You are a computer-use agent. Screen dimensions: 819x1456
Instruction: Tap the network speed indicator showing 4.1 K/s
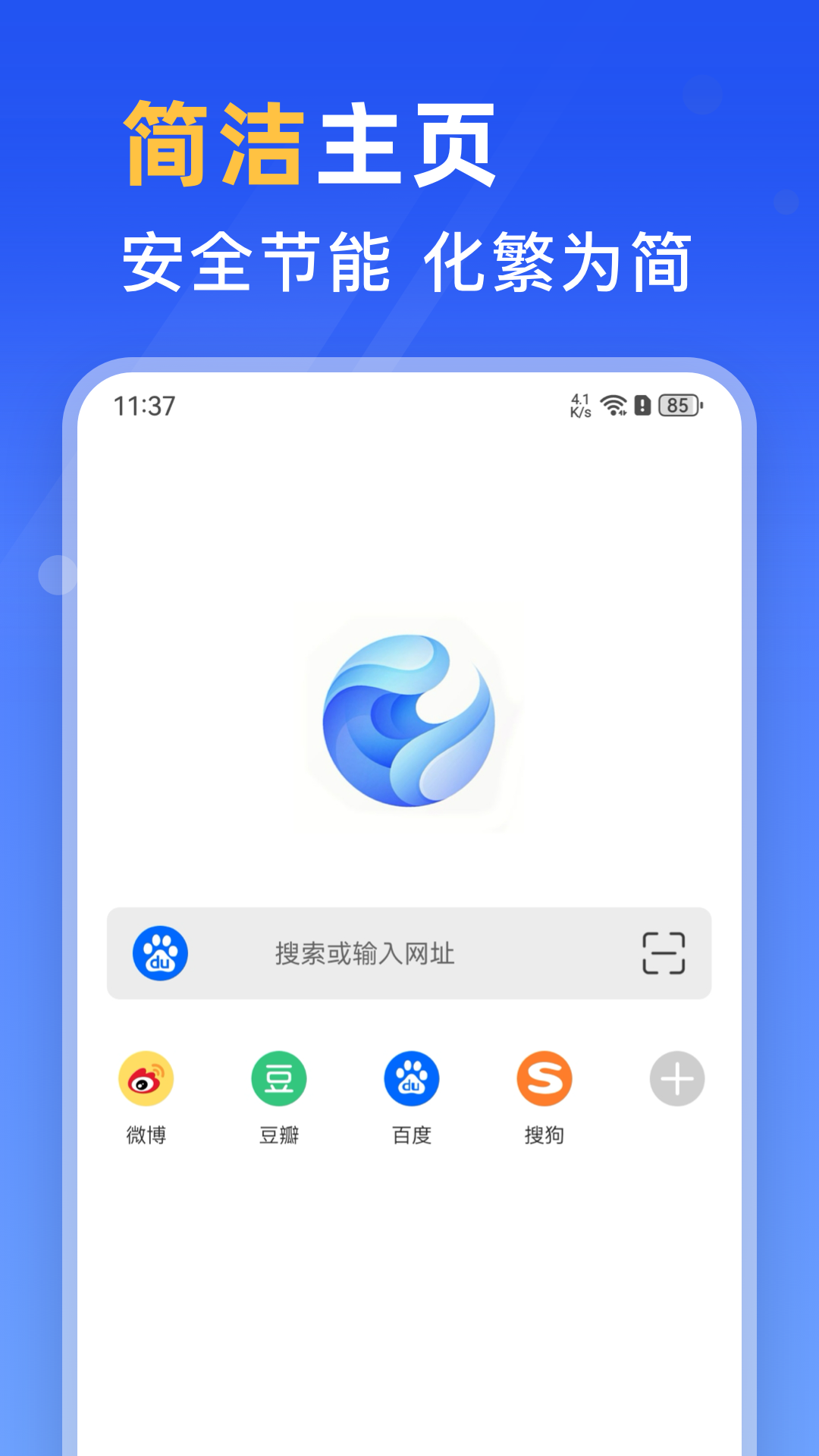(580, 404)
